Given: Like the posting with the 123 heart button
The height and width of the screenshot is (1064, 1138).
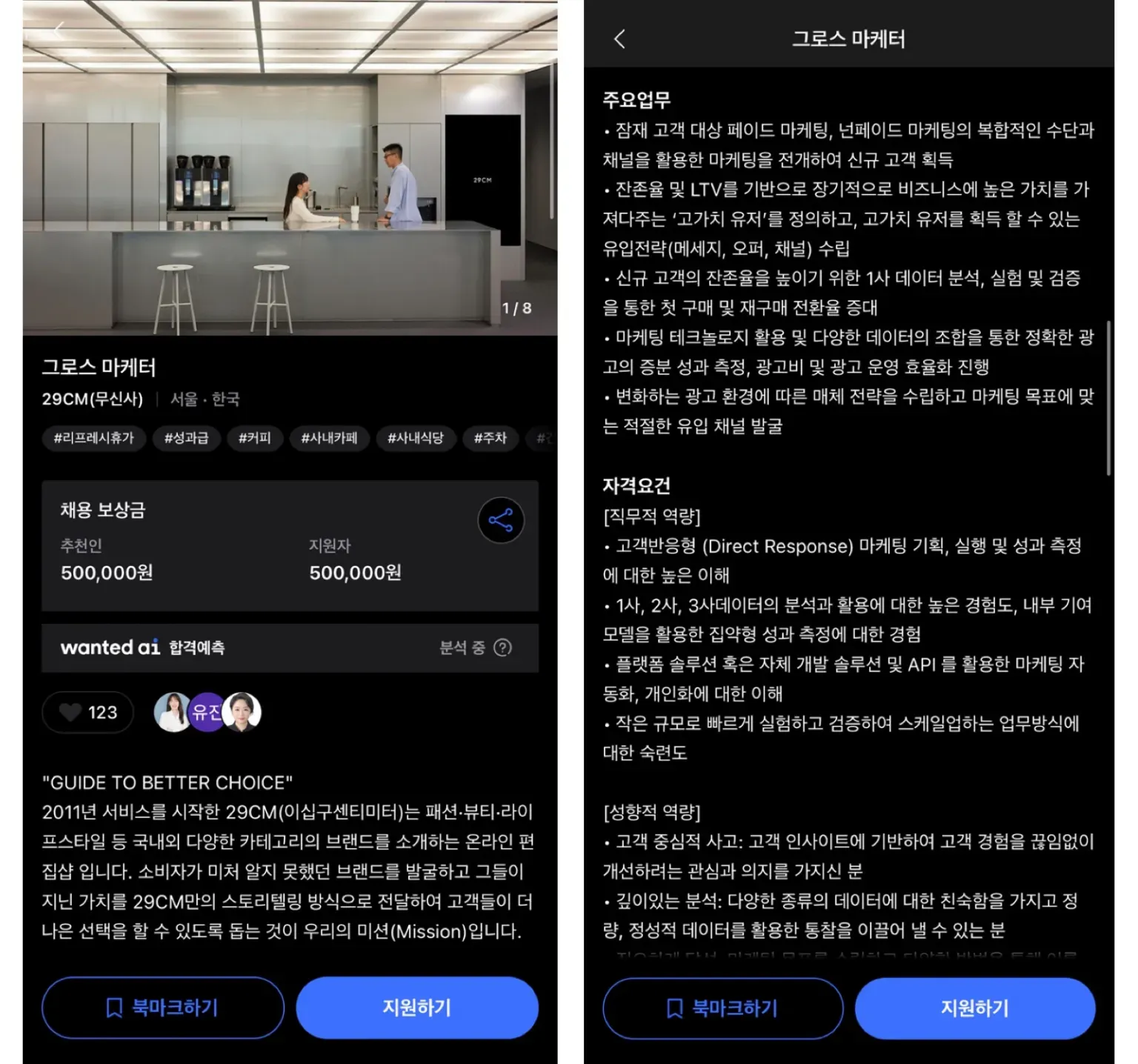Looking at the screenshot, I should (88, 712).
